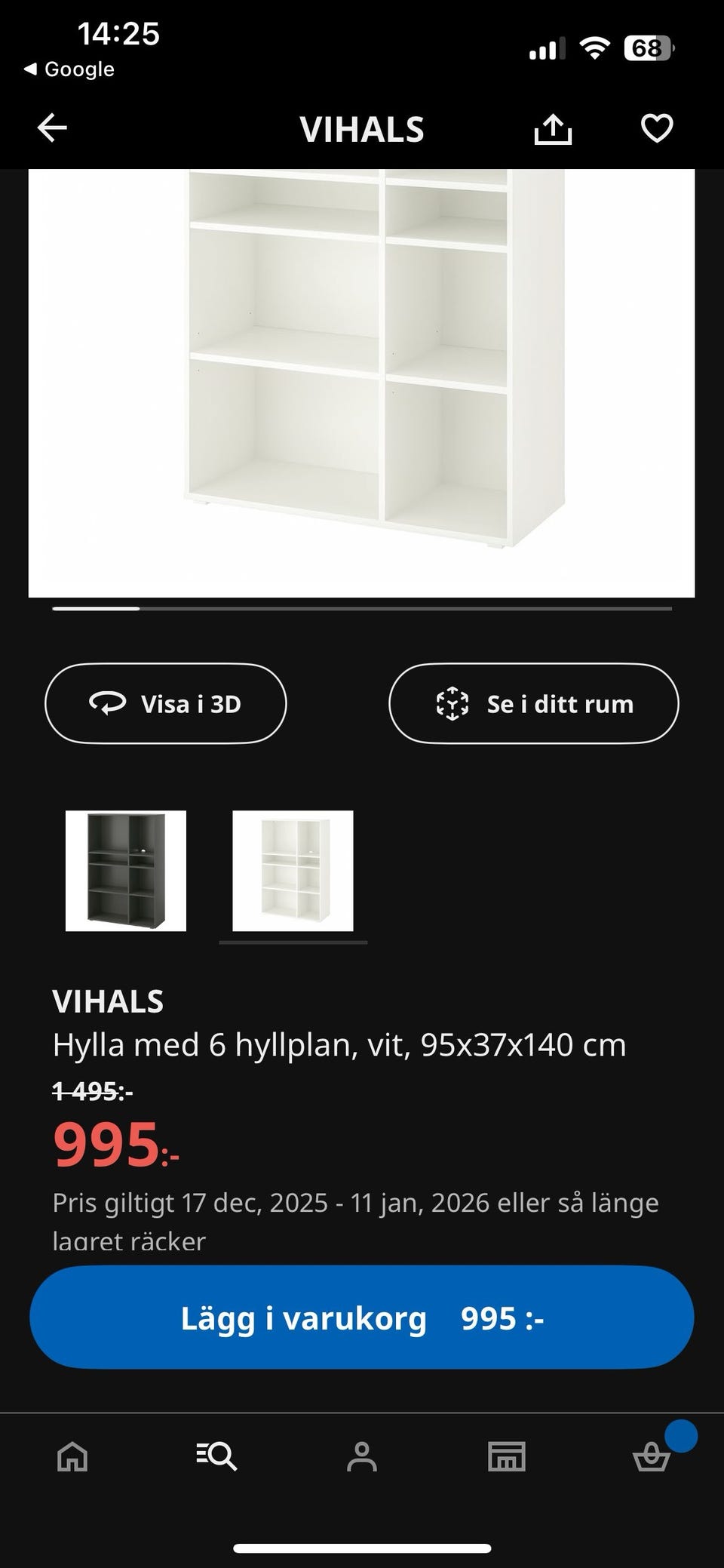The width and height of the screenshot is (724, 1568).
Task: Open the Home tab in bottom navigation
Action: (72, 1456)
